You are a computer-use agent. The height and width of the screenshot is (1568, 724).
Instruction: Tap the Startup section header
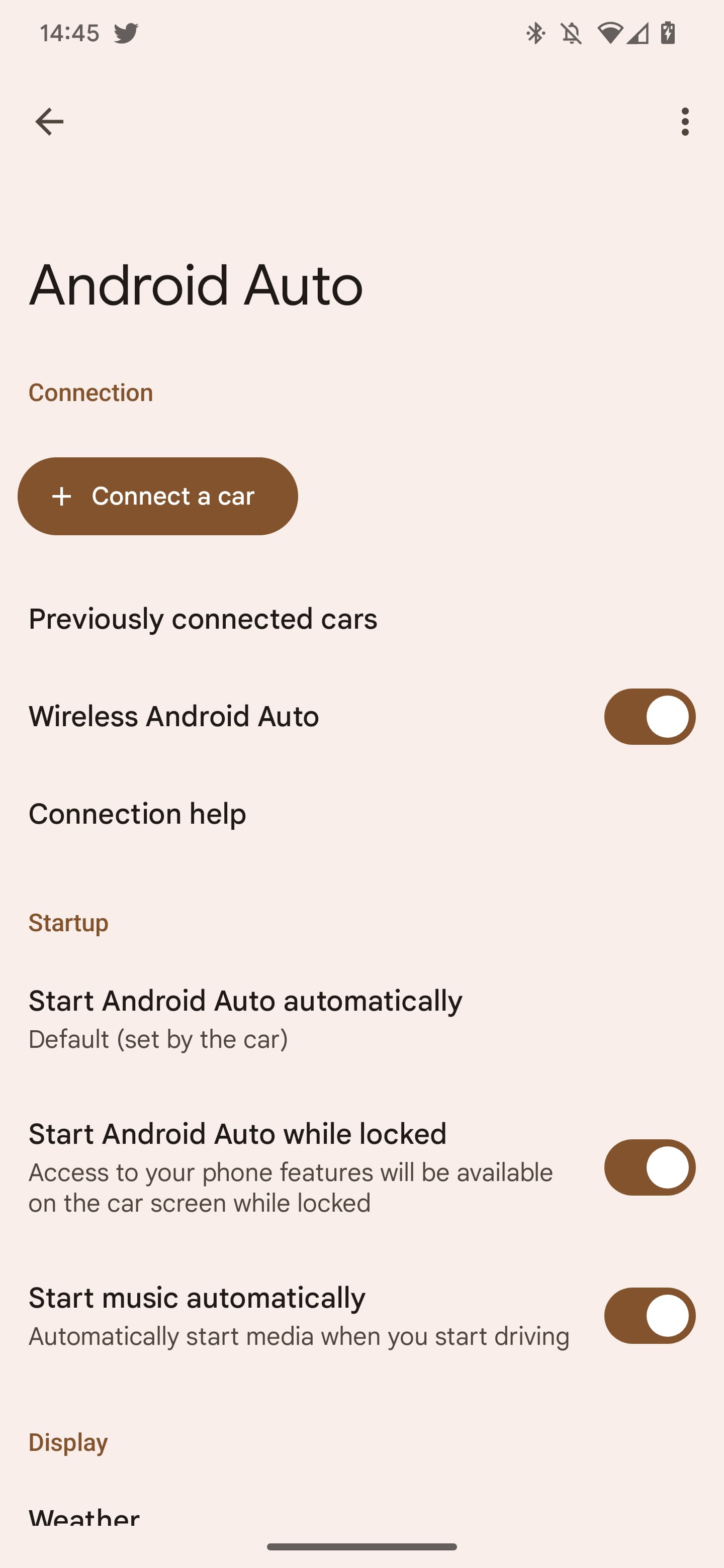(x=68, y=922)
